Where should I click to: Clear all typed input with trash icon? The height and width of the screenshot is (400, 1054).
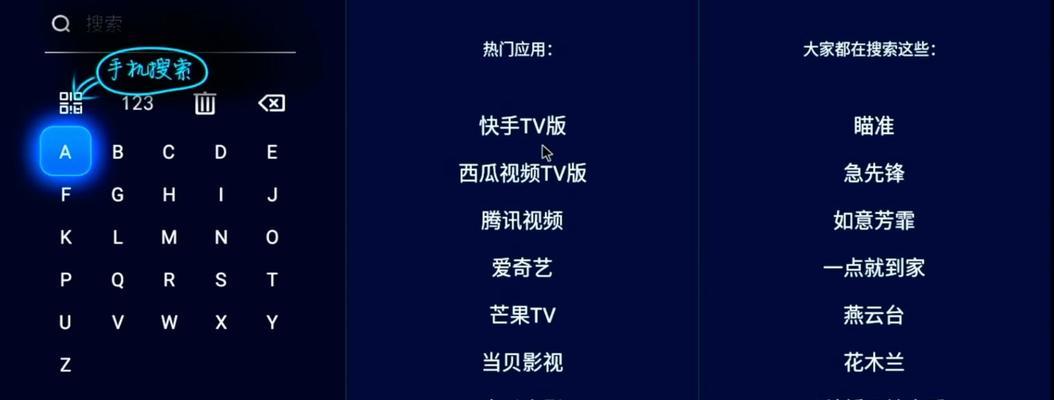(205, 103)
